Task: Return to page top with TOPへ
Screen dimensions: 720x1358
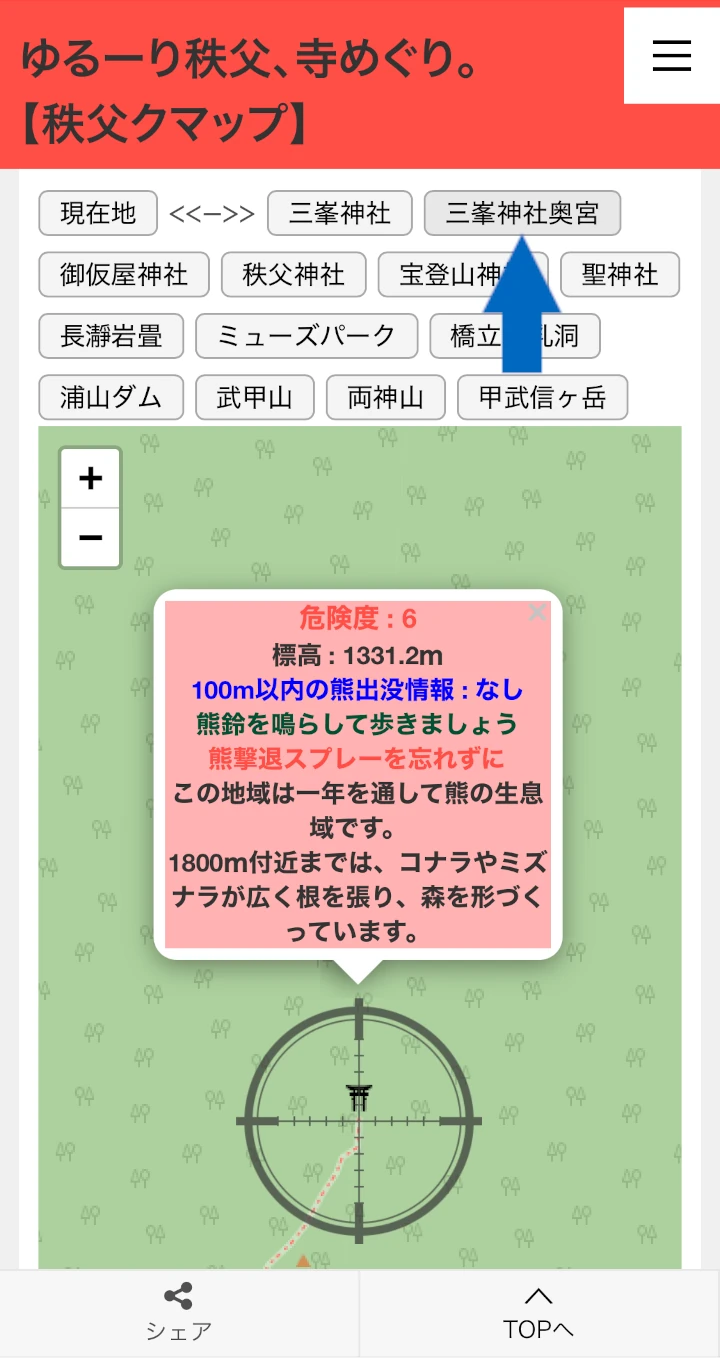Action: click(539, 1313)
